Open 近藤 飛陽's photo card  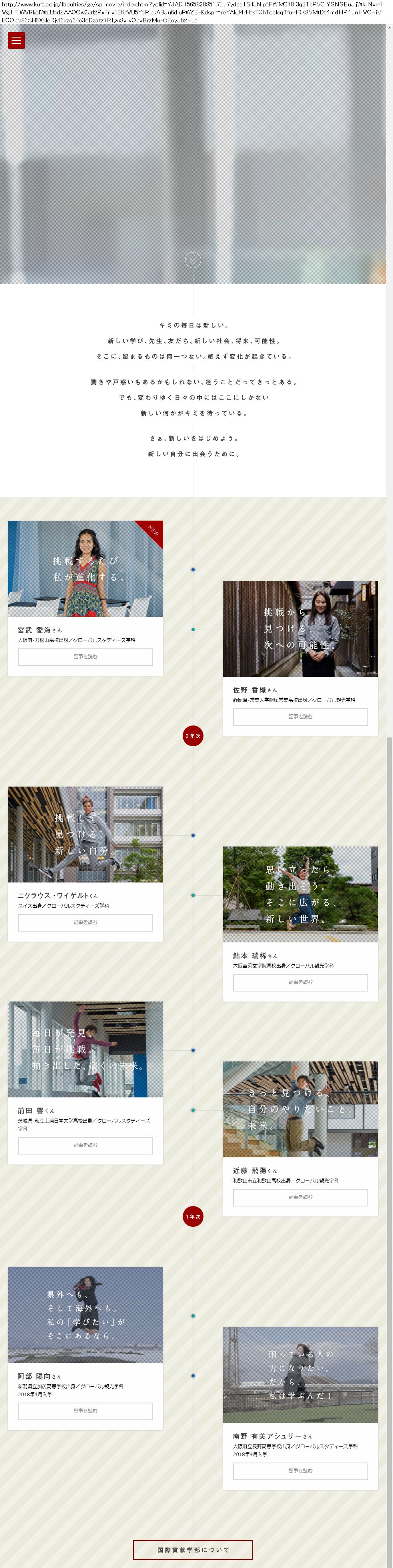pos(300,1109)
